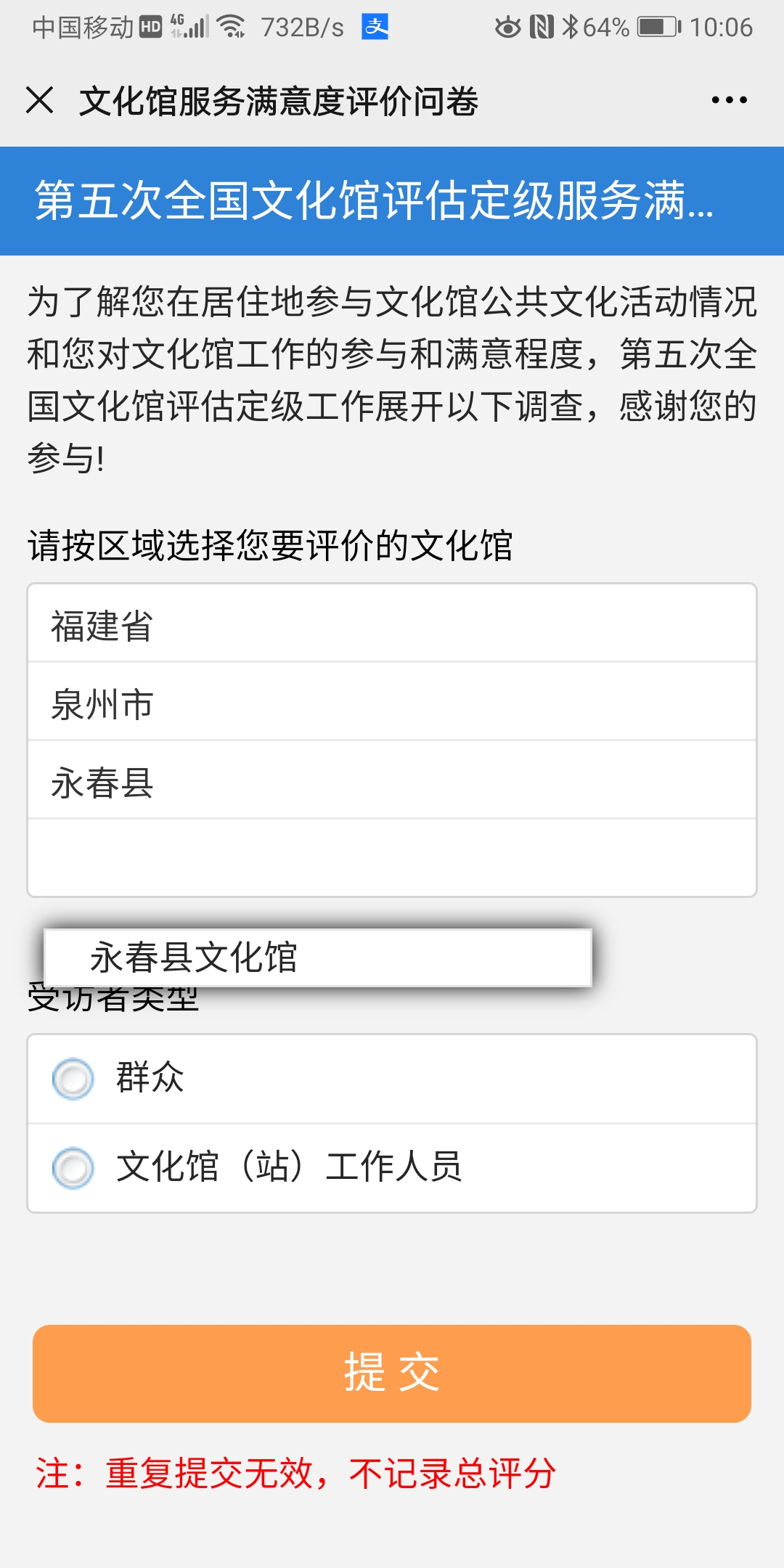Select 文化馆（站）工作人员 option
The width and height of the screenshot is (784, 1568).
tap(392, 1168)
